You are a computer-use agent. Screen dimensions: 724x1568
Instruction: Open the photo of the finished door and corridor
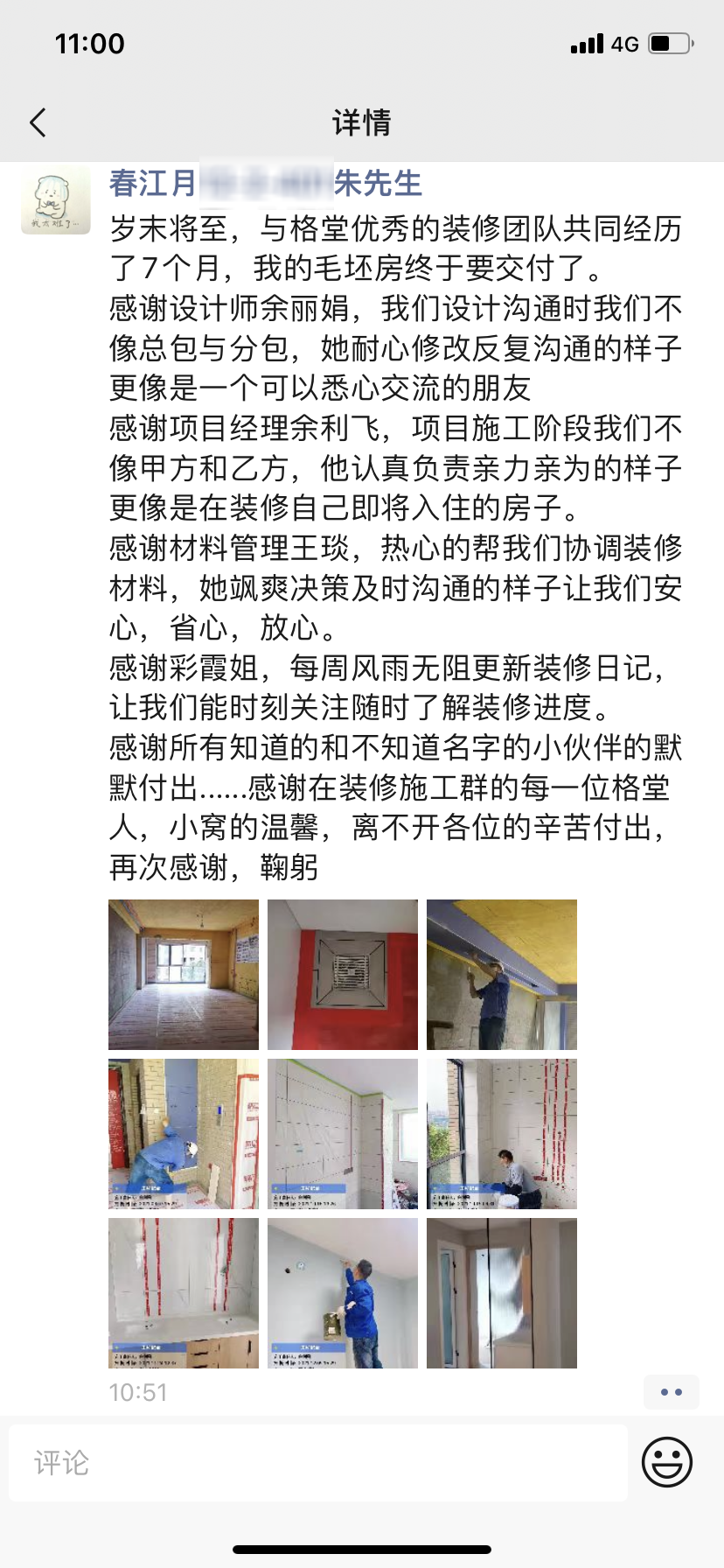click(x=502, y=1293)
